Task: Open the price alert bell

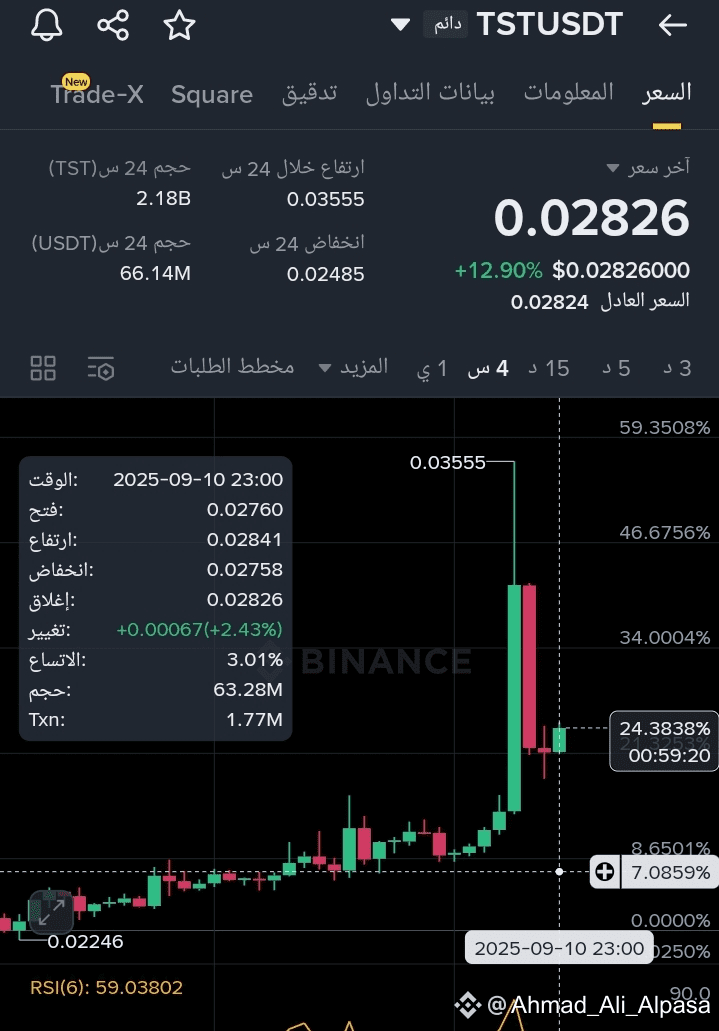Action: [x=46, y=25]
